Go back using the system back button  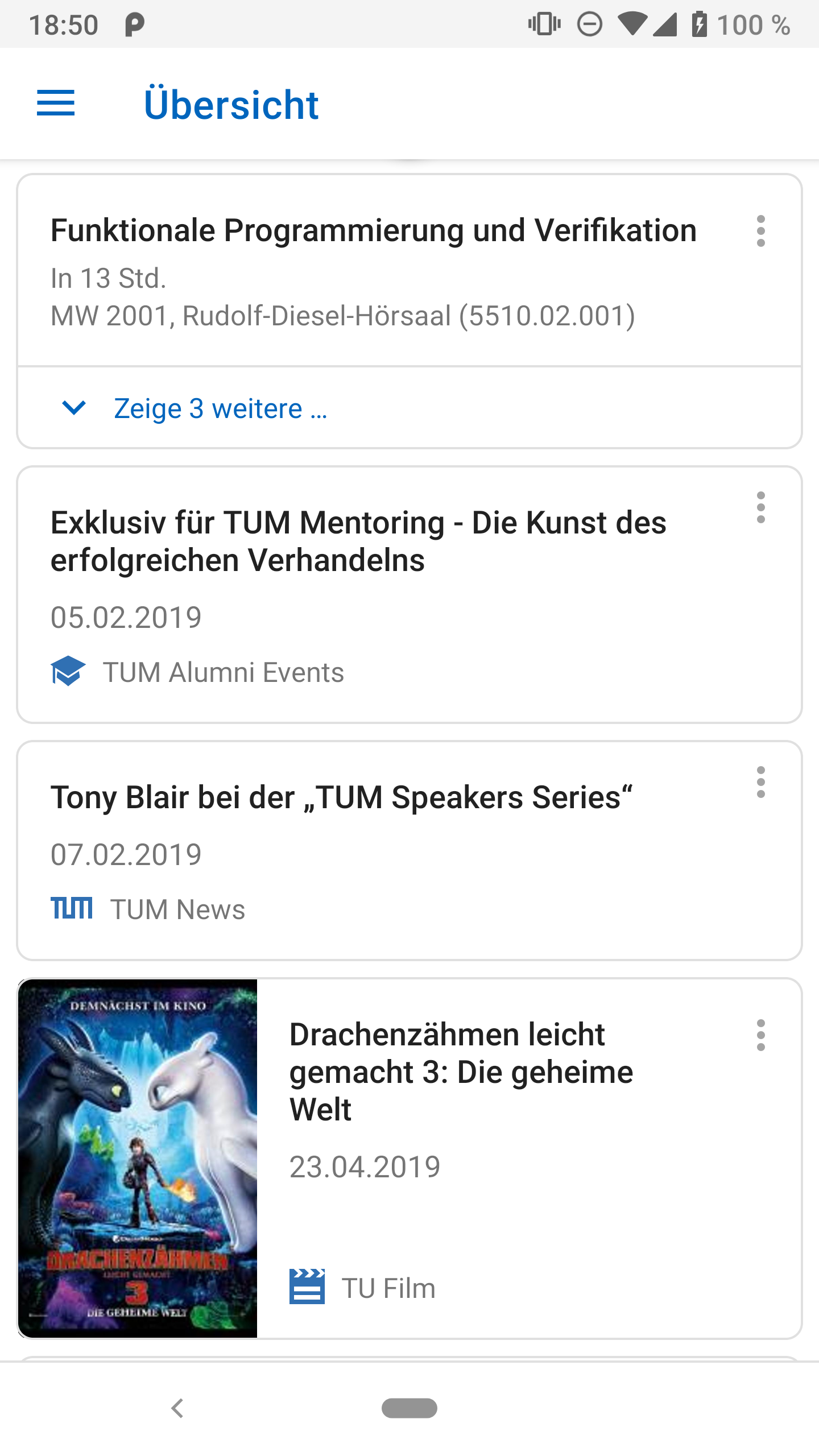(x=177, y=1408)
